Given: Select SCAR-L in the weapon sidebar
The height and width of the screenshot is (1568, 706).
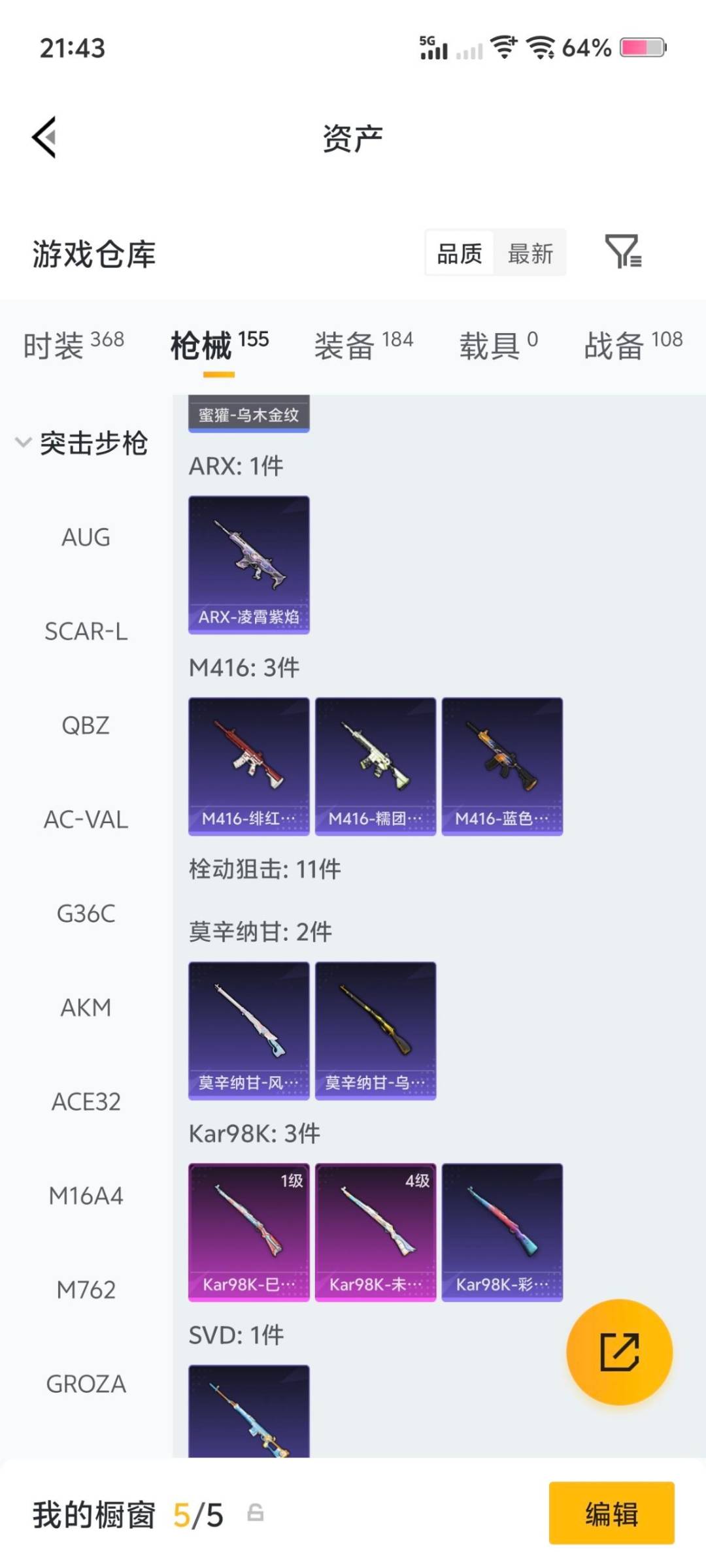Looking at the screenshot, I should (x=86, y=631).
